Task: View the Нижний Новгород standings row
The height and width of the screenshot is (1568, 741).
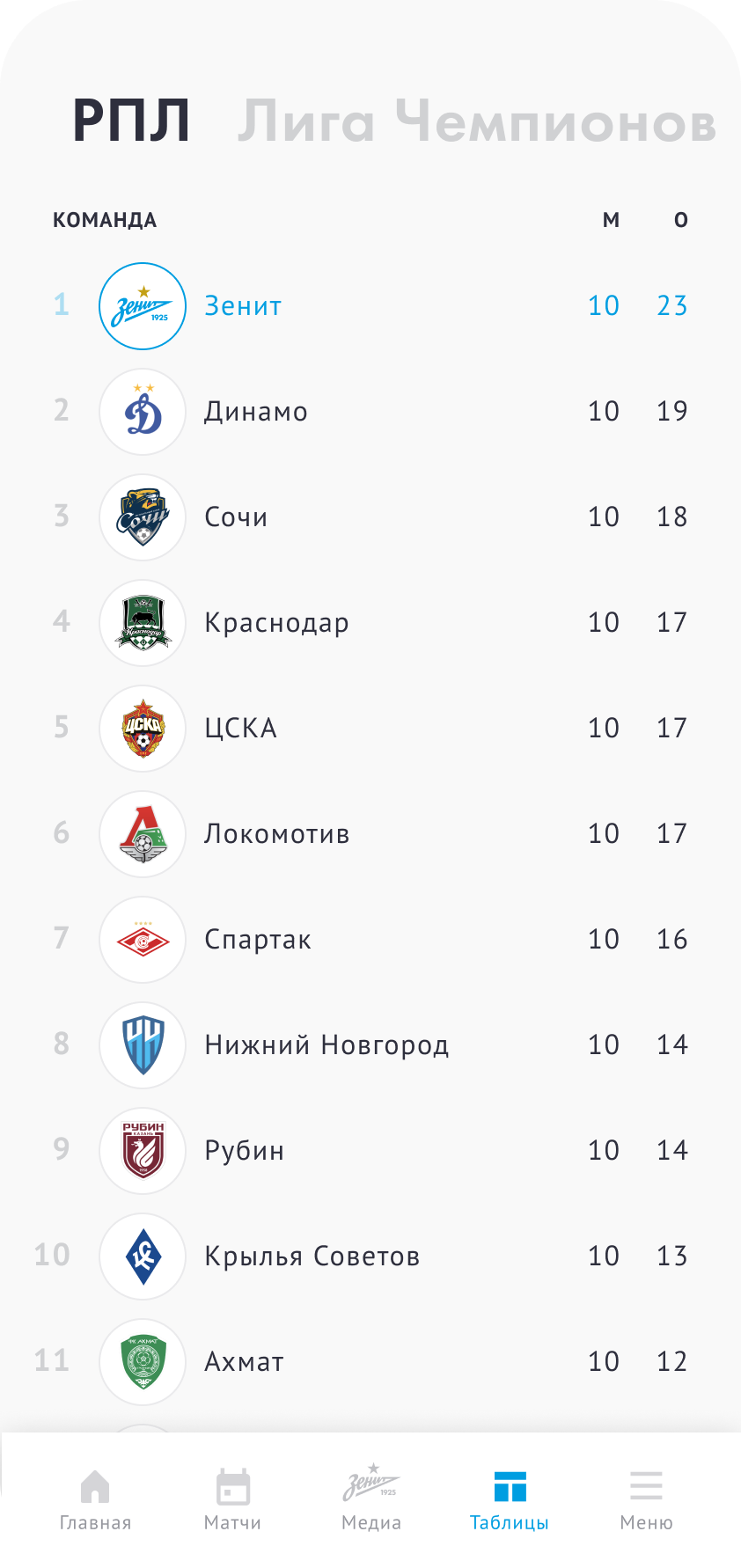Action: point(370,1045)
